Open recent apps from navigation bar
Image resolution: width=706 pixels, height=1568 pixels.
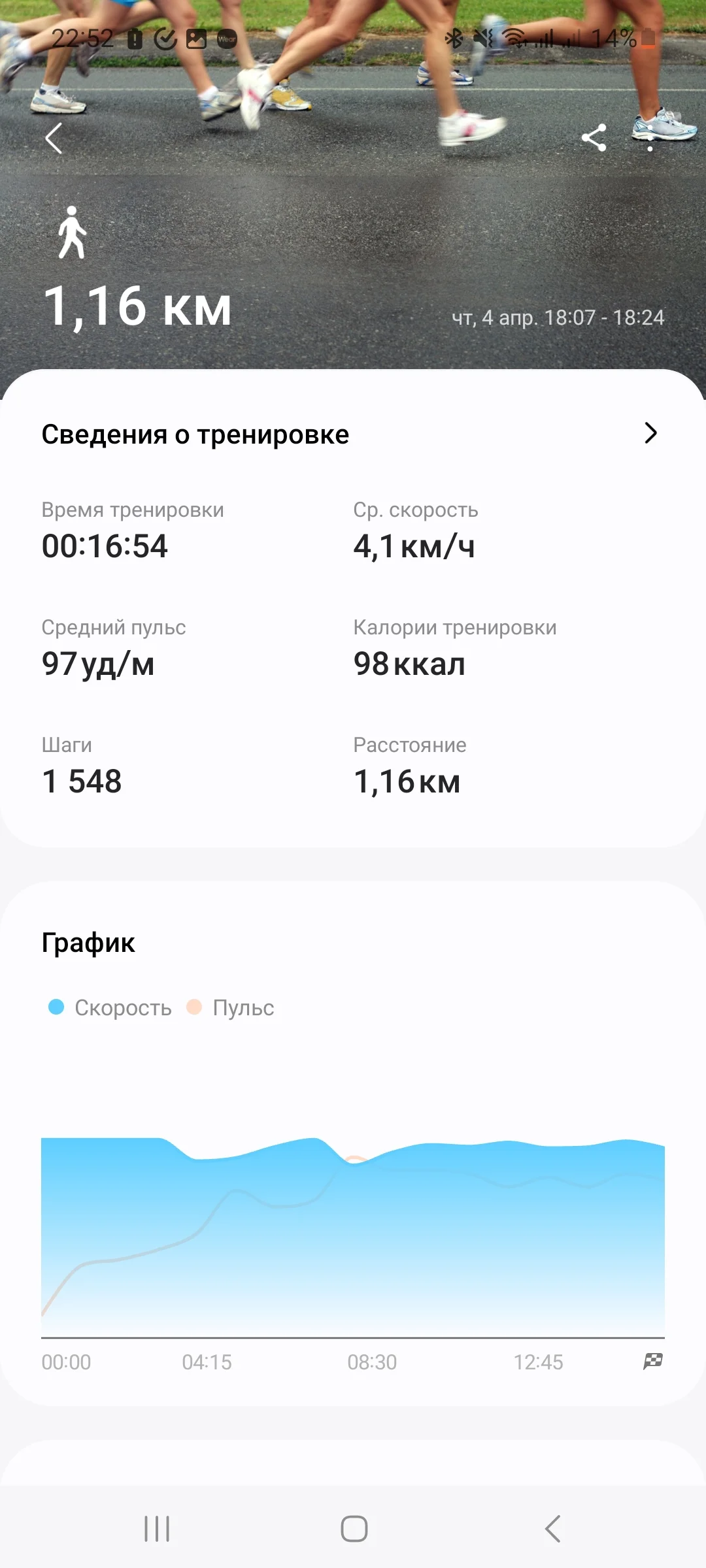(x=157, y=1529)
